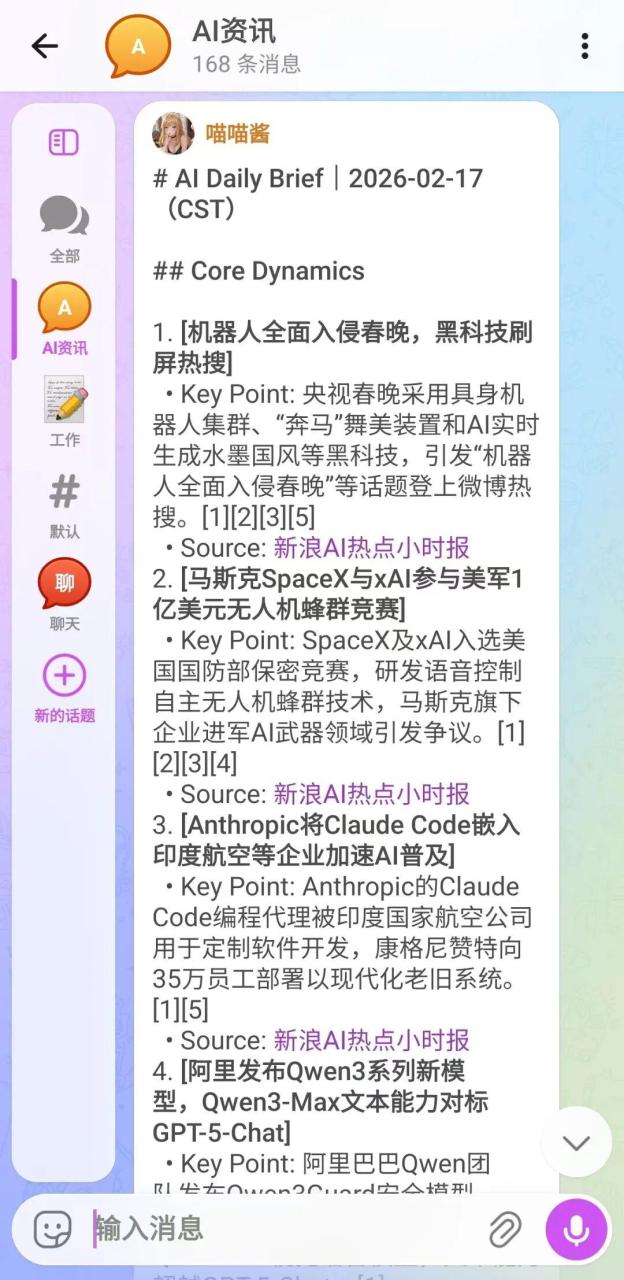Record a voice message with microphone

point(576,1229)
